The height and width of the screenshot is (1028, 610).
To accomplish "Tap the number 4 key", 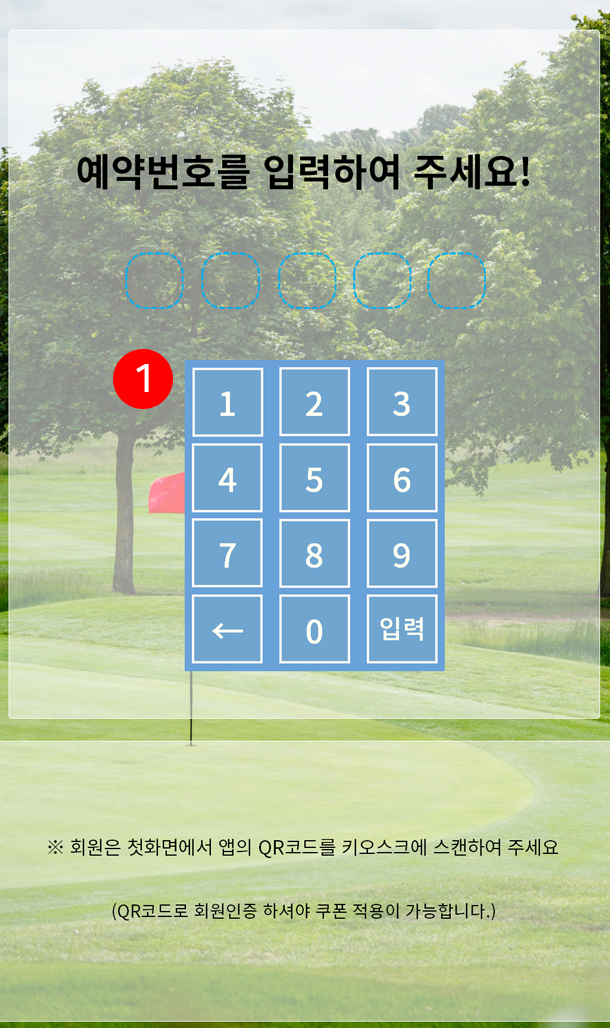I will [x=227, y=478].
